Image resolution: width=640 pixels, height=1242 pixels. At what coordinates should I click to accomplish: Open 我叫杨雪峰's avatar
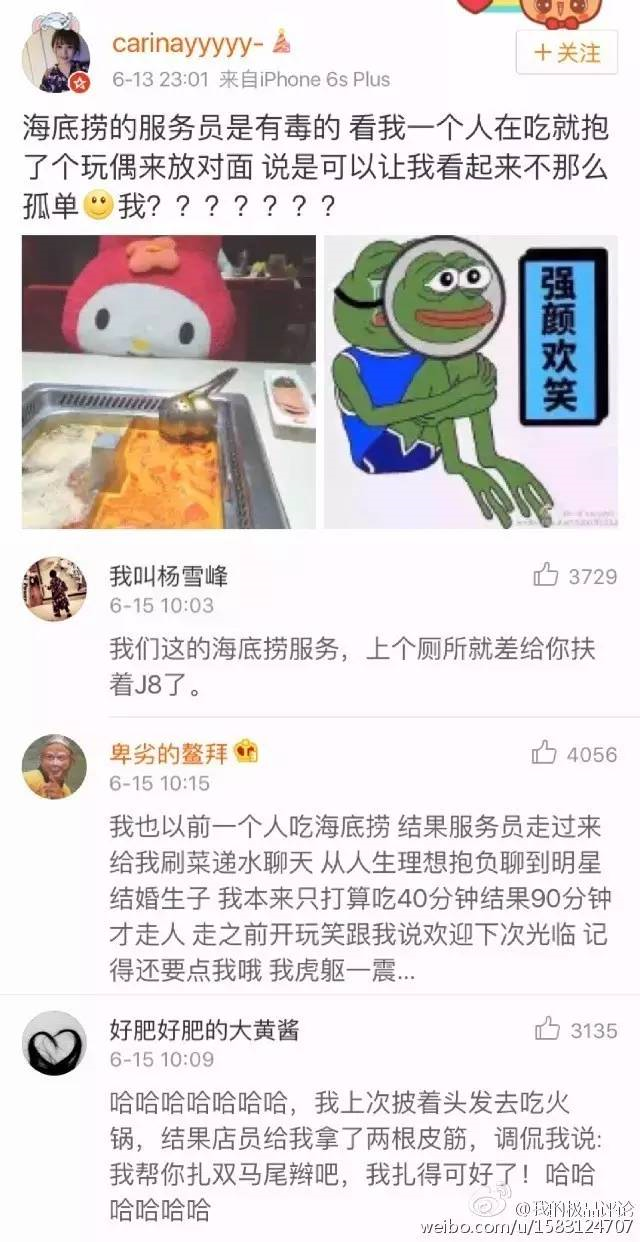(x=54, y=589)
